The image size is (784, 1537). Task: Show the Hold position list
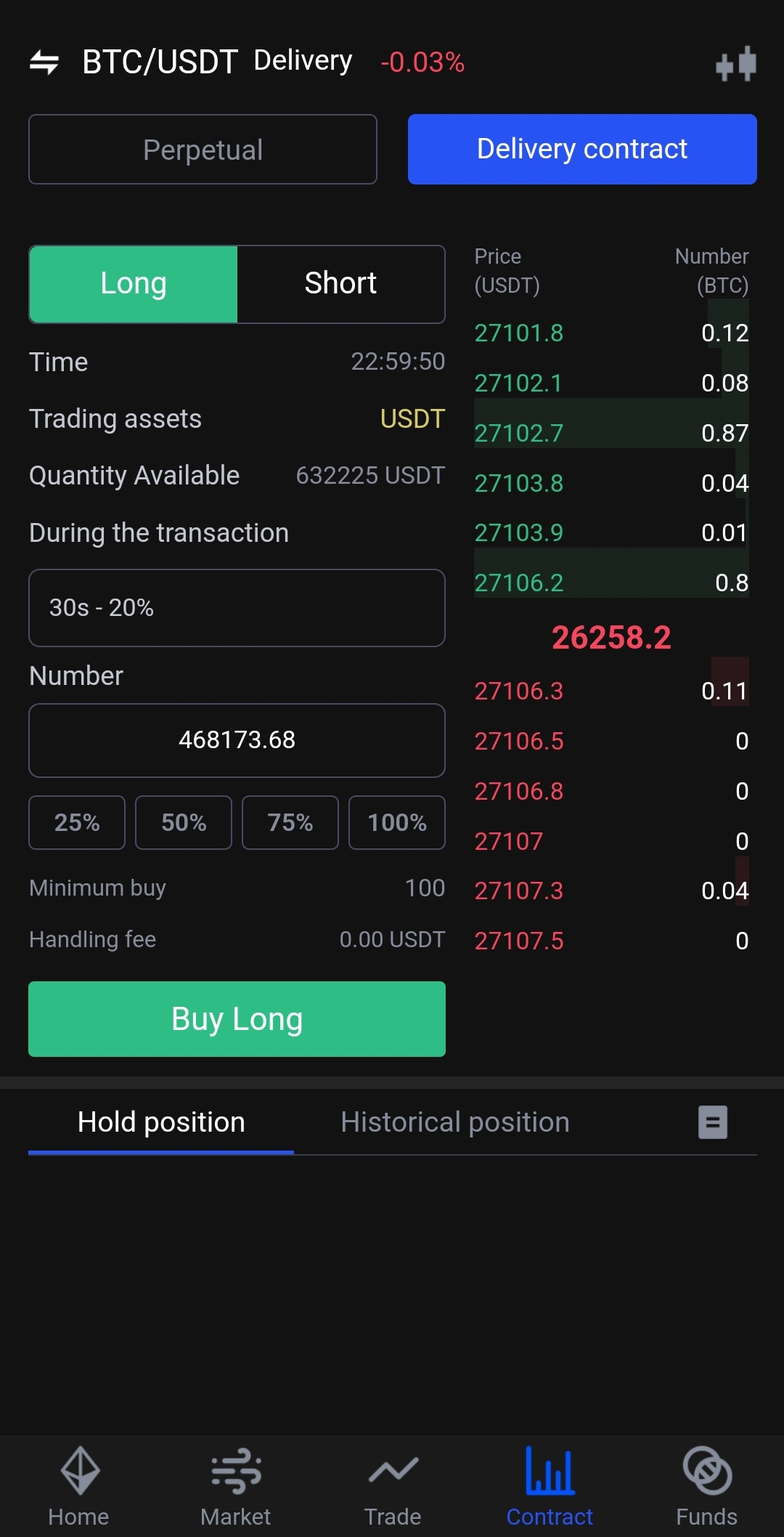coord(161,1122)
